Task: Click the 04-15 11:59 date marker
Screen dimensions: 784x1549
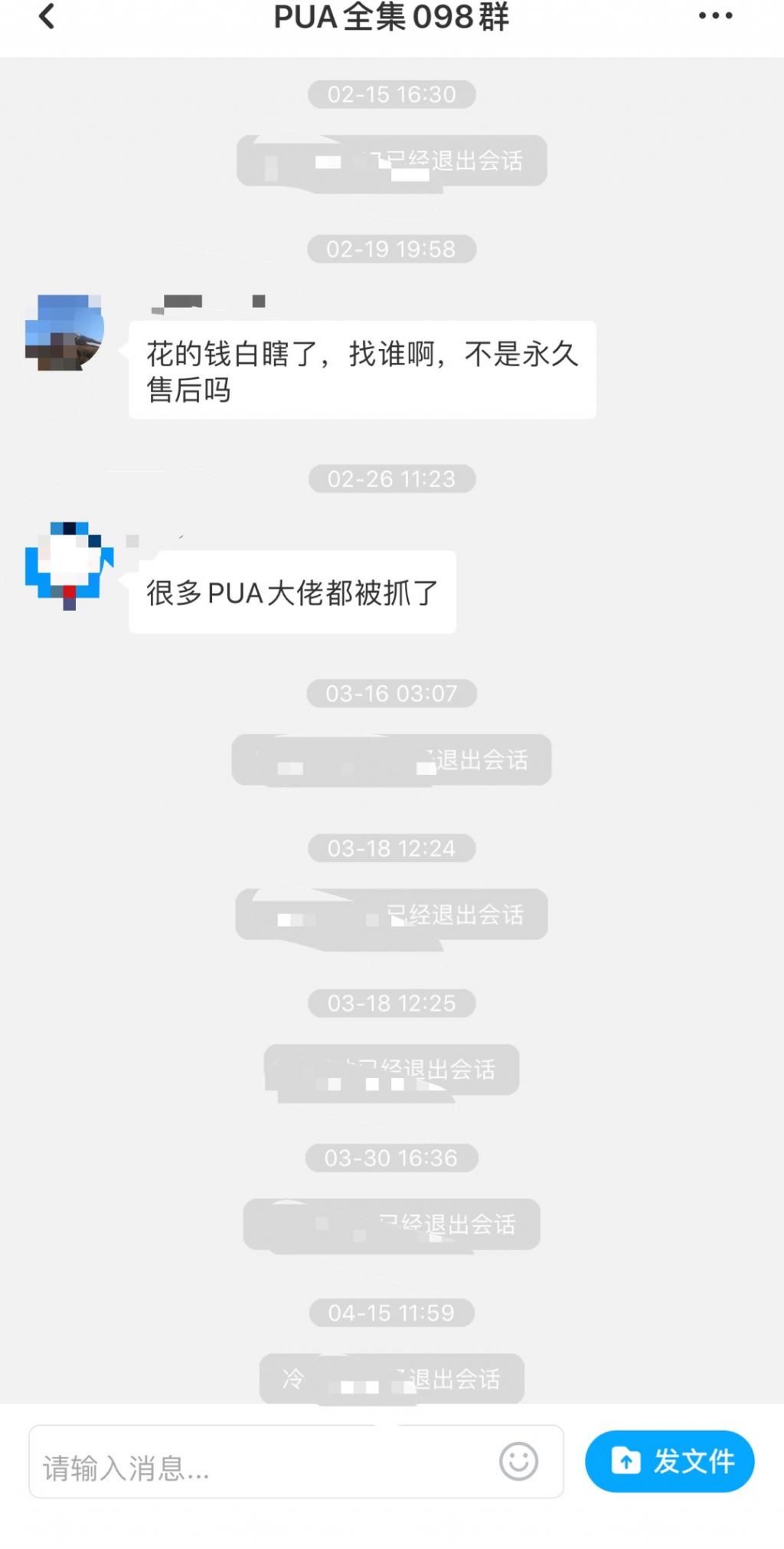Action: (390, 1312)
